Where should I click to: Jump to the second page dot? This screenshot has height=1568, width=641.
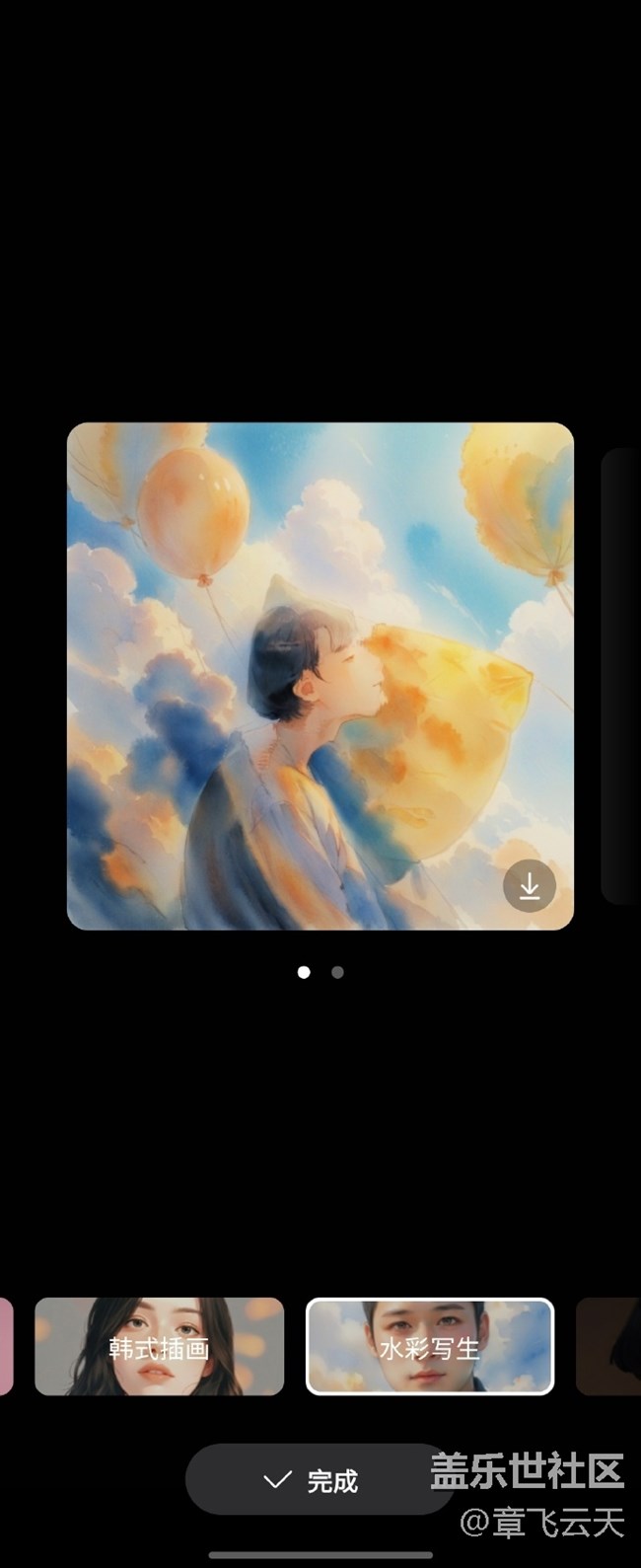[x=337, y=972]
